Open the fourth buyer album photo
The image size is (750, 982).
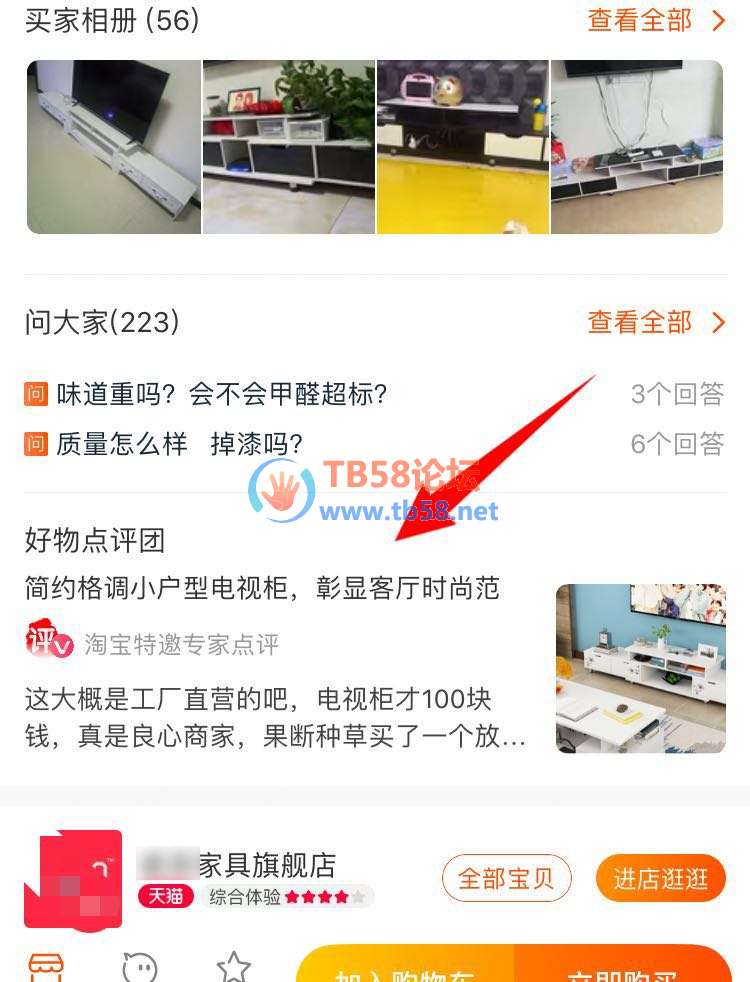click(x=636, y=147)
